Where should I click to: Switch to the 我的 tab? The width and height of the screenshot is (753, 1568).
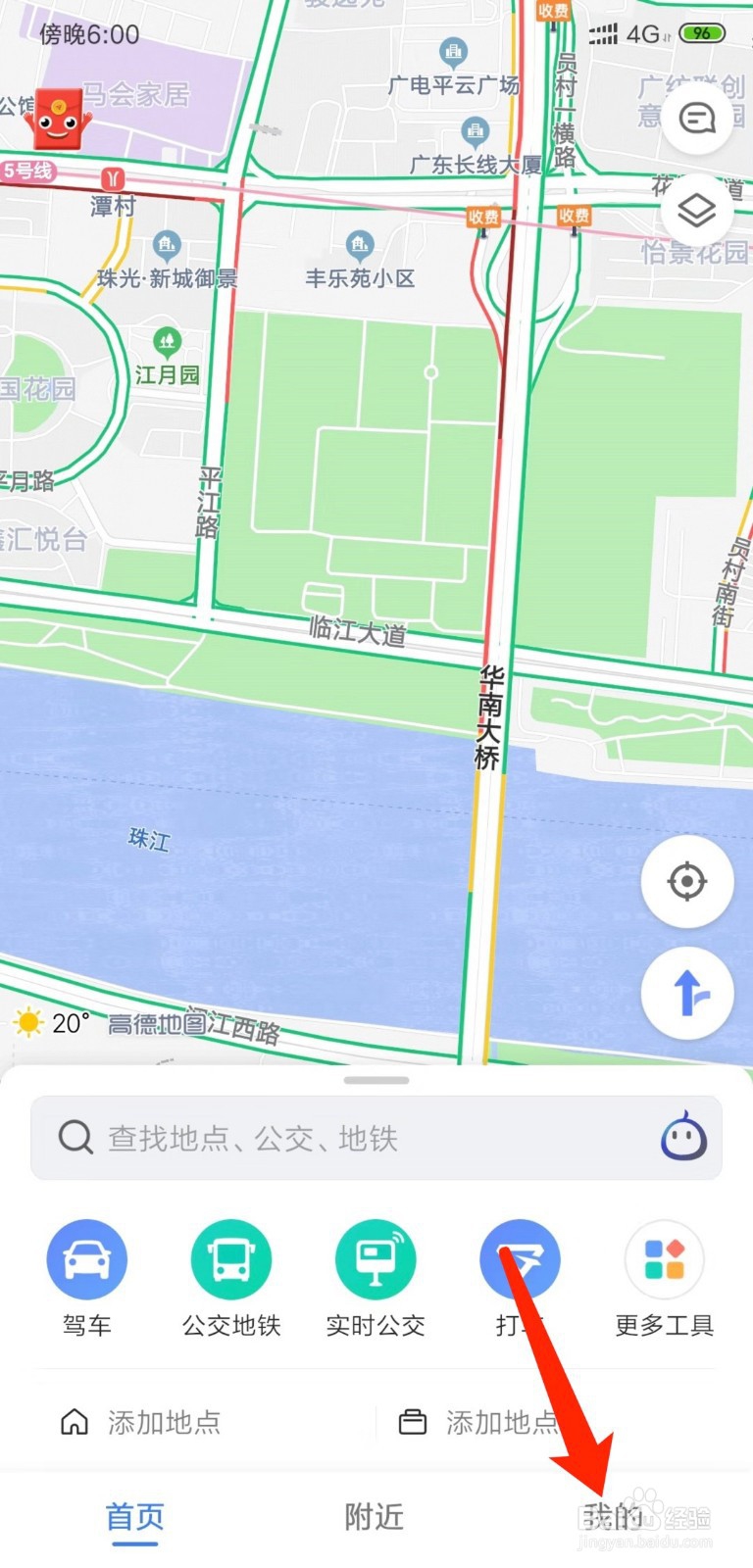click(613, 1517)
